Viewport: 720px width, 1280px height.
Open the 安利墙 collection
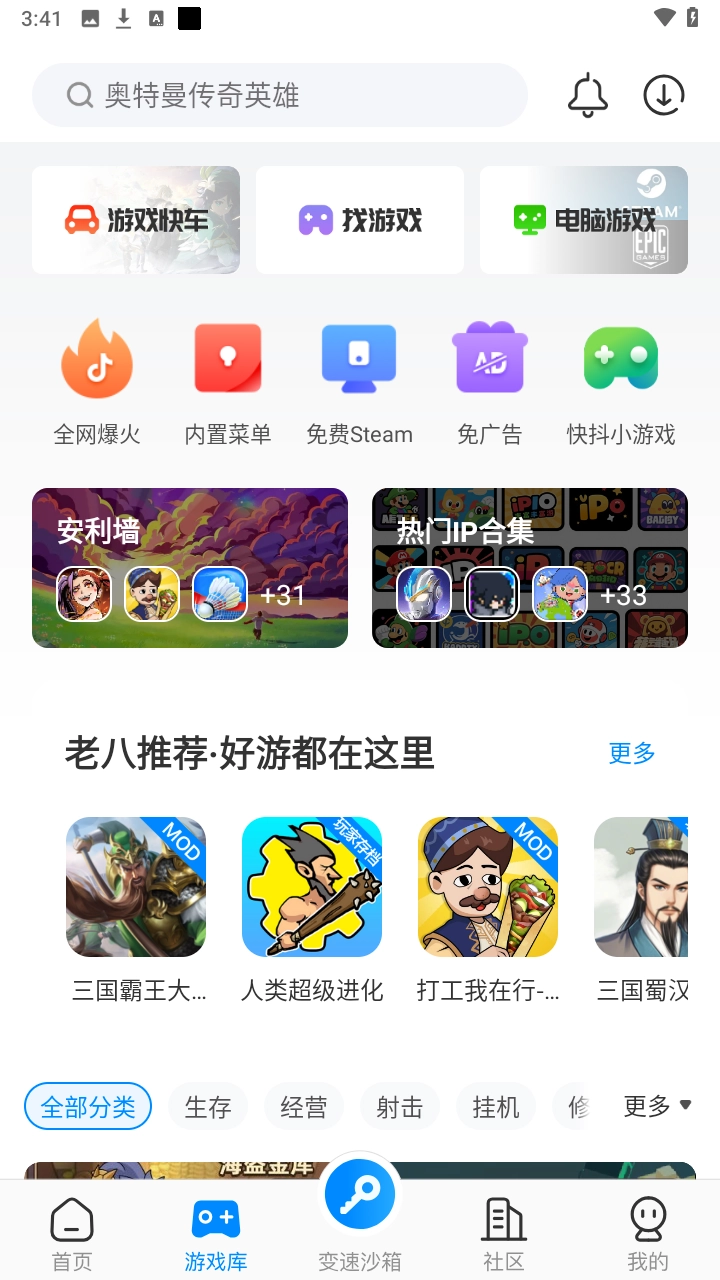[190, 568]
